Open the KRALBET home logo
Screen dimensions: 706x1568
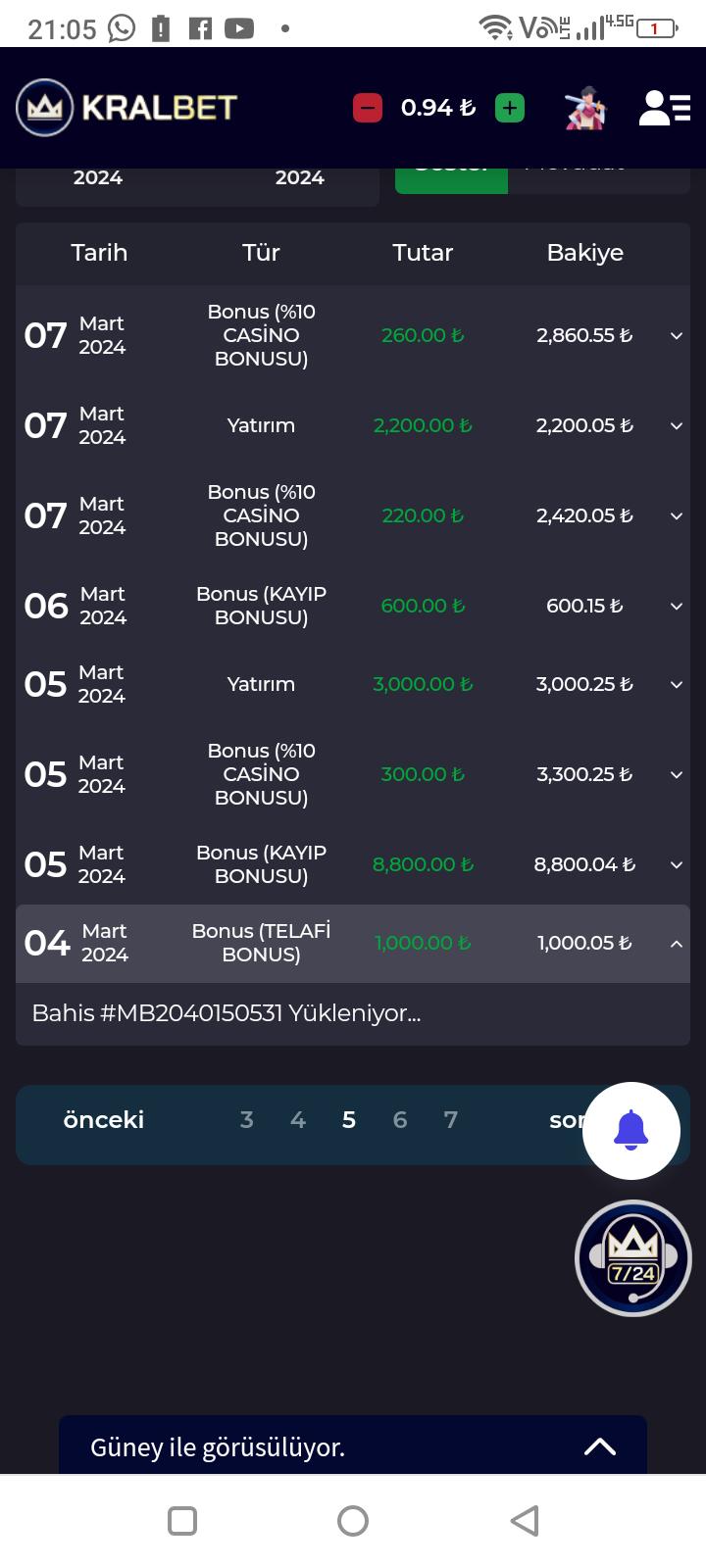[x=127, y=108]
